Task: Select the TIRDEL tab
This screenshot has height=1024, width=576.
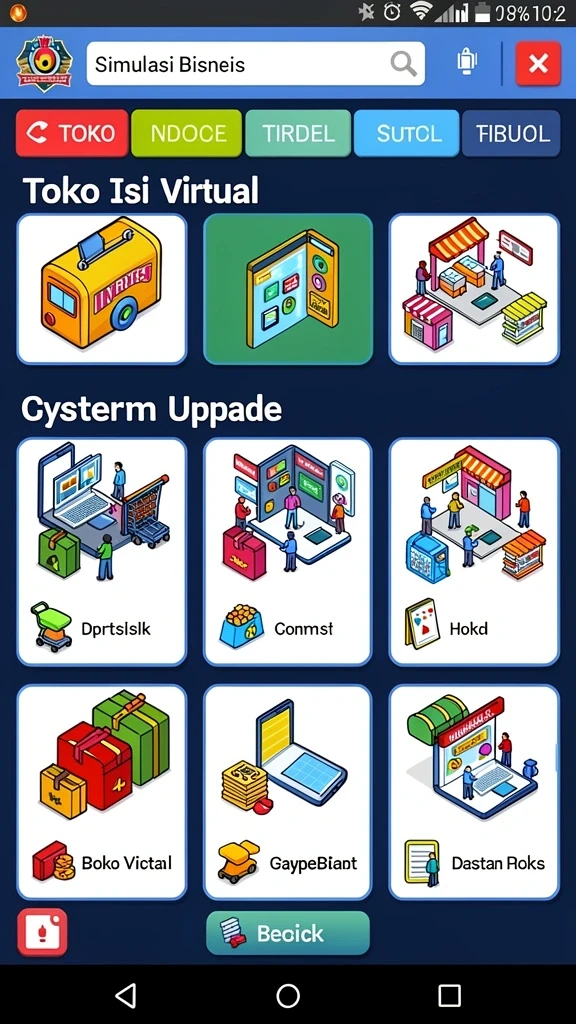Action: (x=298, y=133)
